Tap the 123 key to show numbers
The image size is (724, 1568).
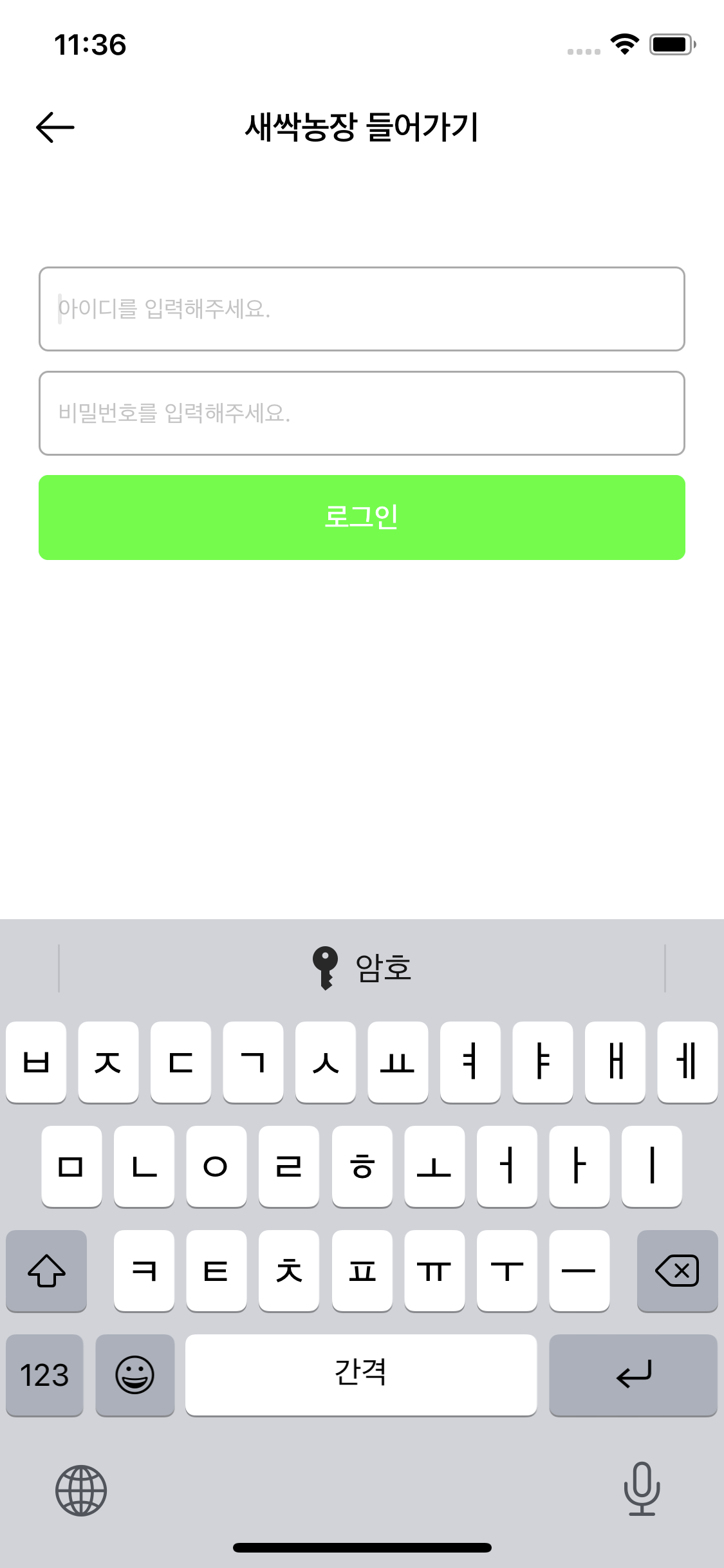pos(44,1376)
